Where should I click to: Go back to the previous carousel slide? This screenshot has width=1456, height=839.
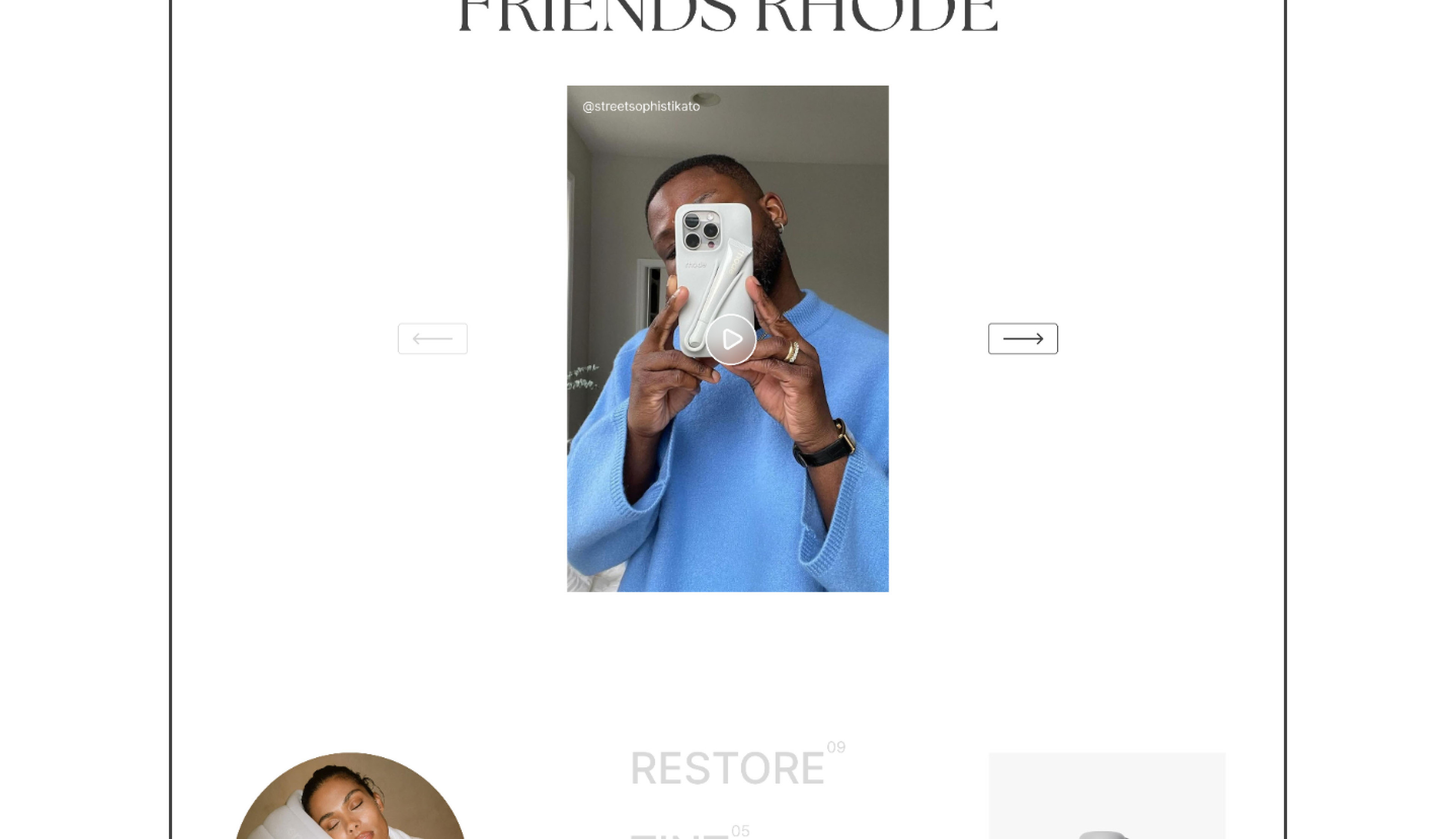coord(433,339)
